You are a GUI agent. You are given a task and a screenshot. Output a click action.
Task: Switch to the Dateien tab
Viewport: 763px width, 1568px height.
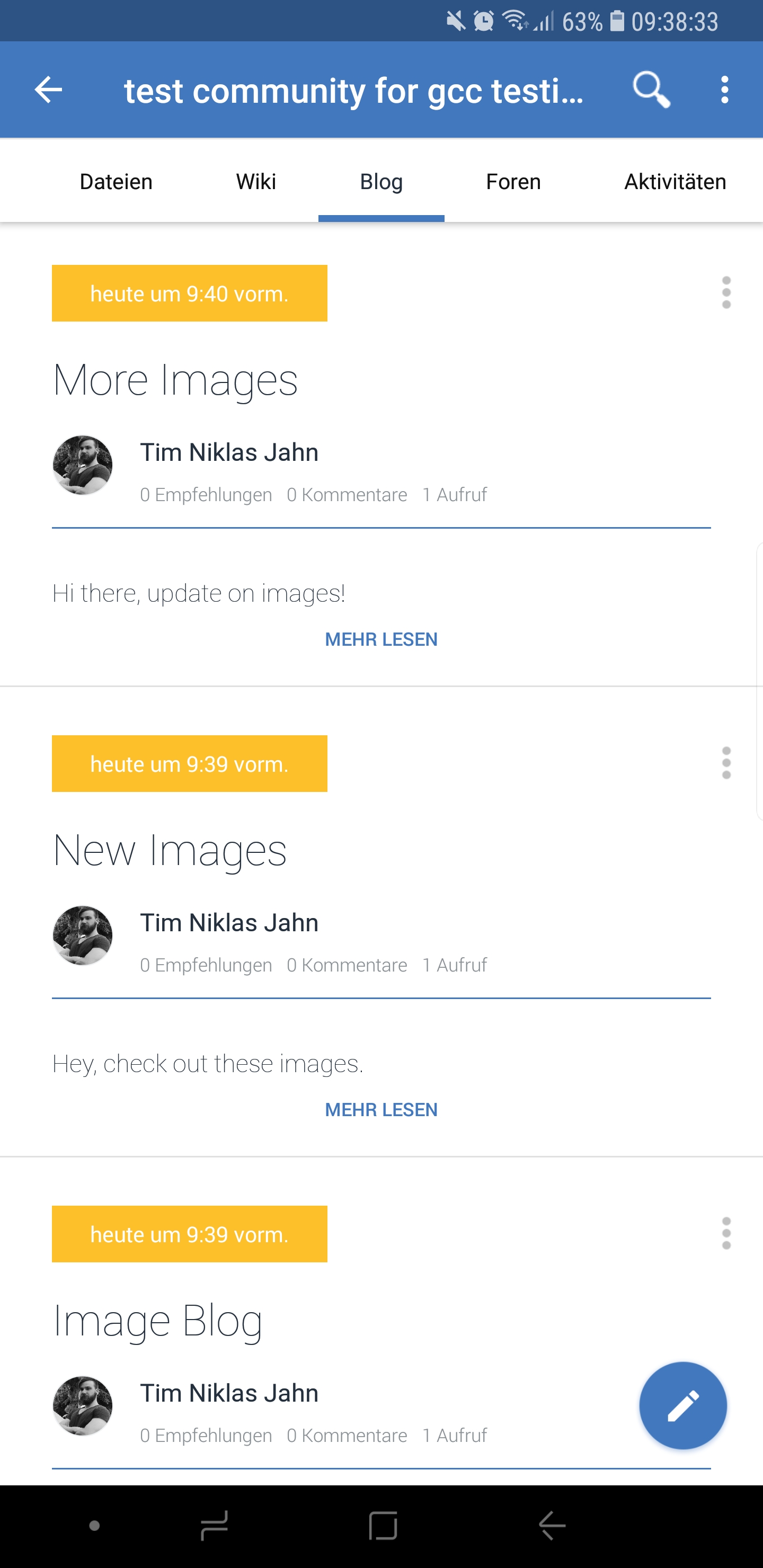pos(116,181)
